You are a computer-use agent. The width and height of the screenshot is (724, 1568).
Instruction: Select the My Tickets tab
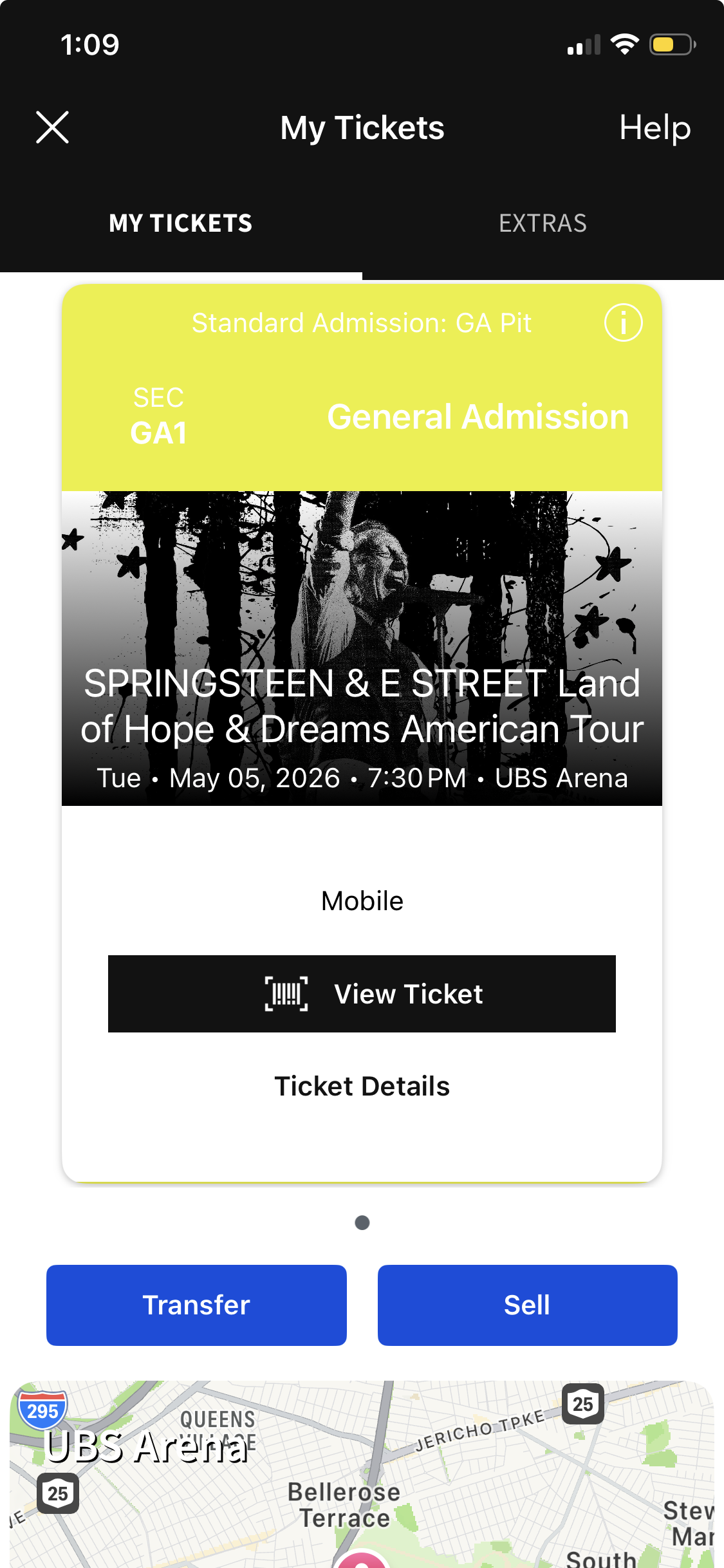click(x=181, y=223)
